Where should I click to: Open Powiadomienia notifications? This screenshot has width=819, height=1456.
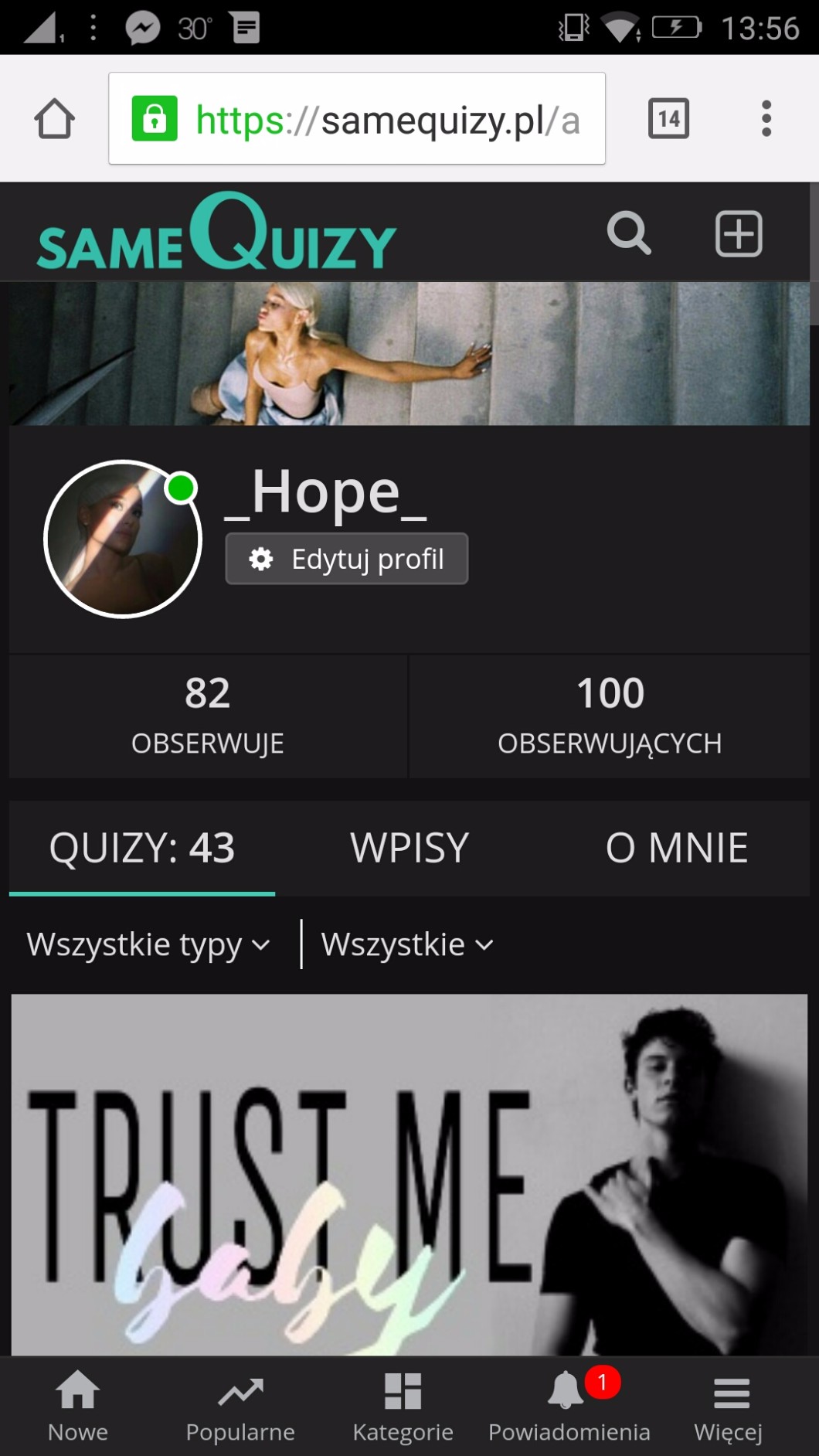point(569,1407)
